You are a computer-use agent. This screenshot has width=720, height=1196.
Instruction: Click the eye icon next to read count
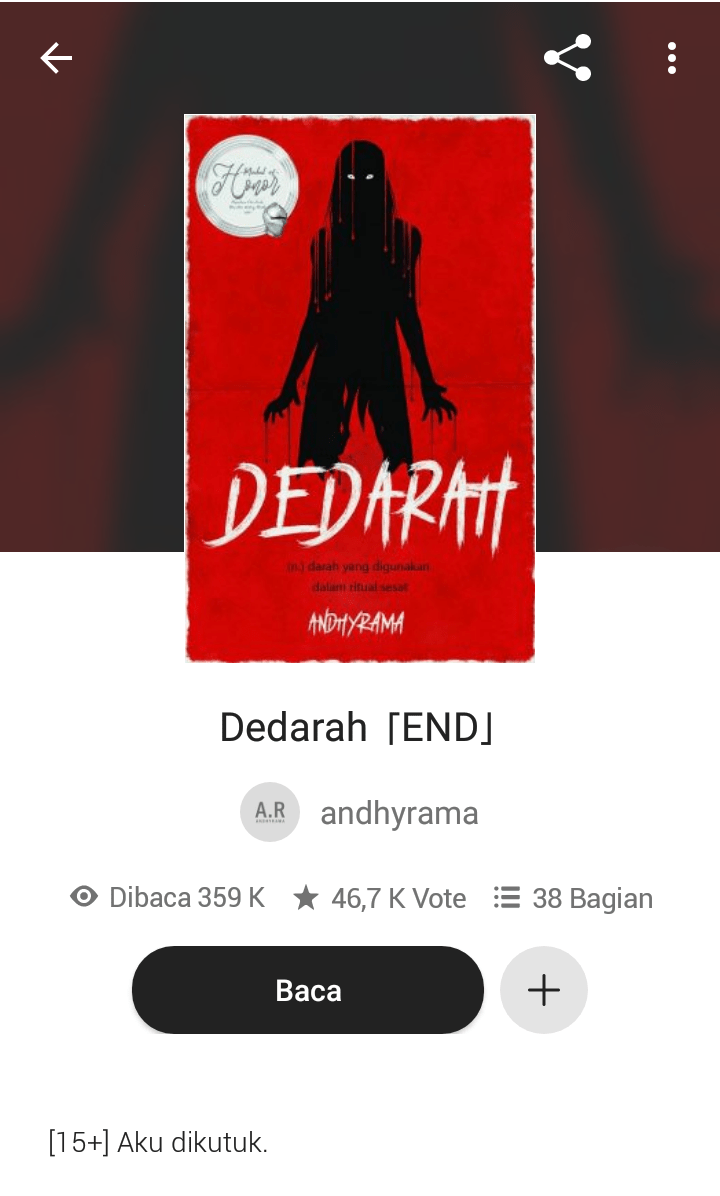[x=84, y=897]
